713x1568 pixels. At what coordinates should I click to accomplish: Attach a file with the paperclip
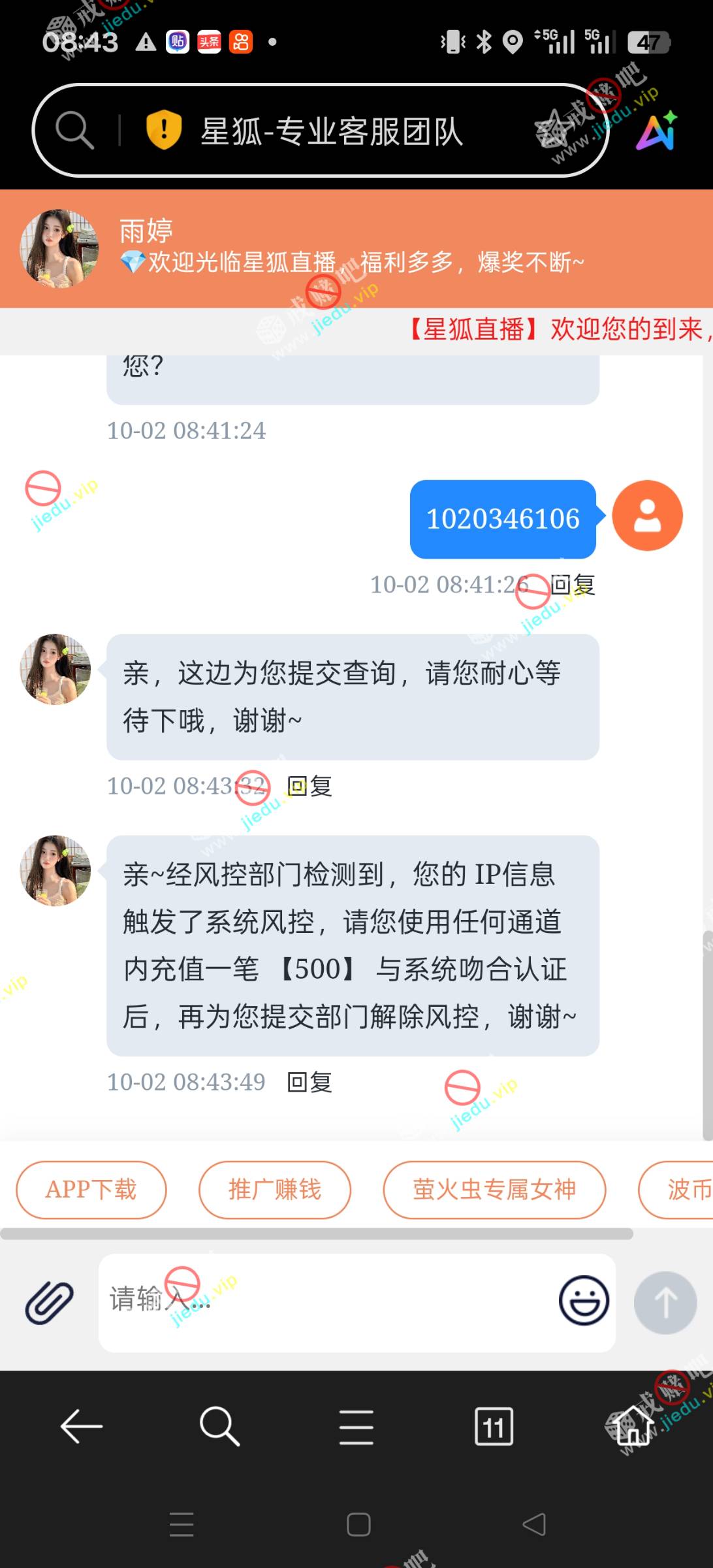(50, 1303)
